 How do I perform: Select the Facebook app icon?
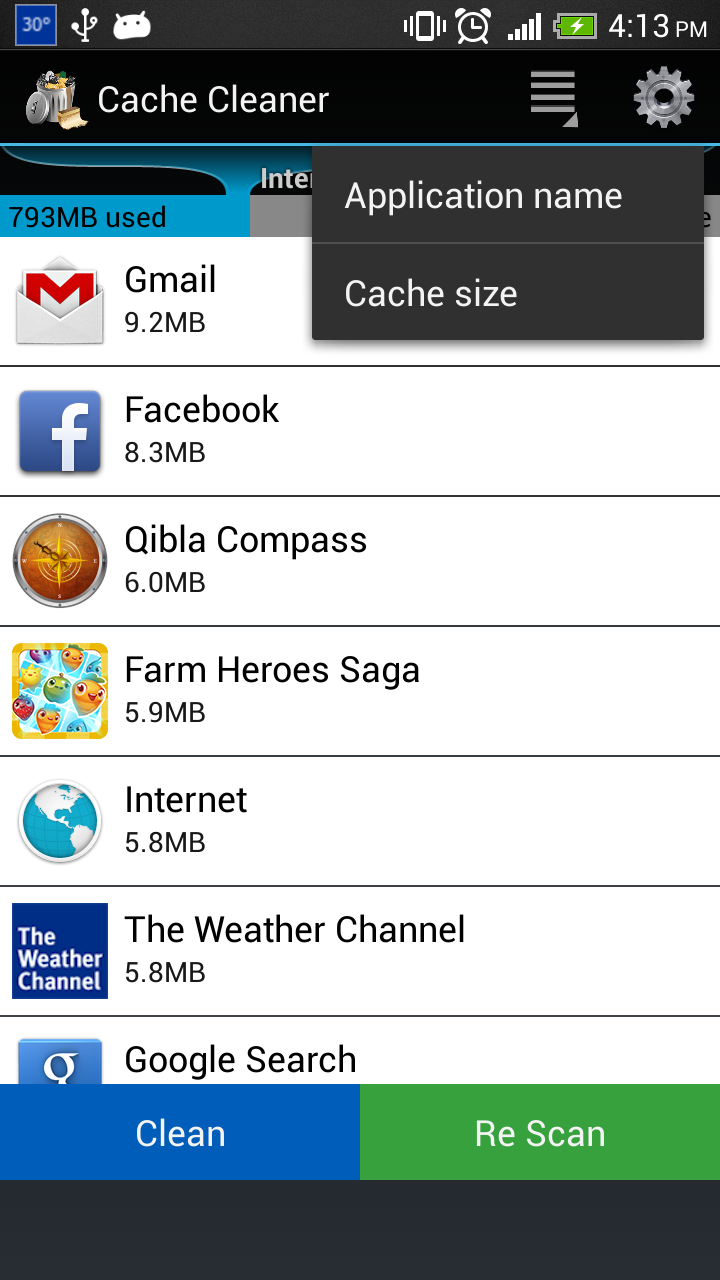(x=60, y=431)
